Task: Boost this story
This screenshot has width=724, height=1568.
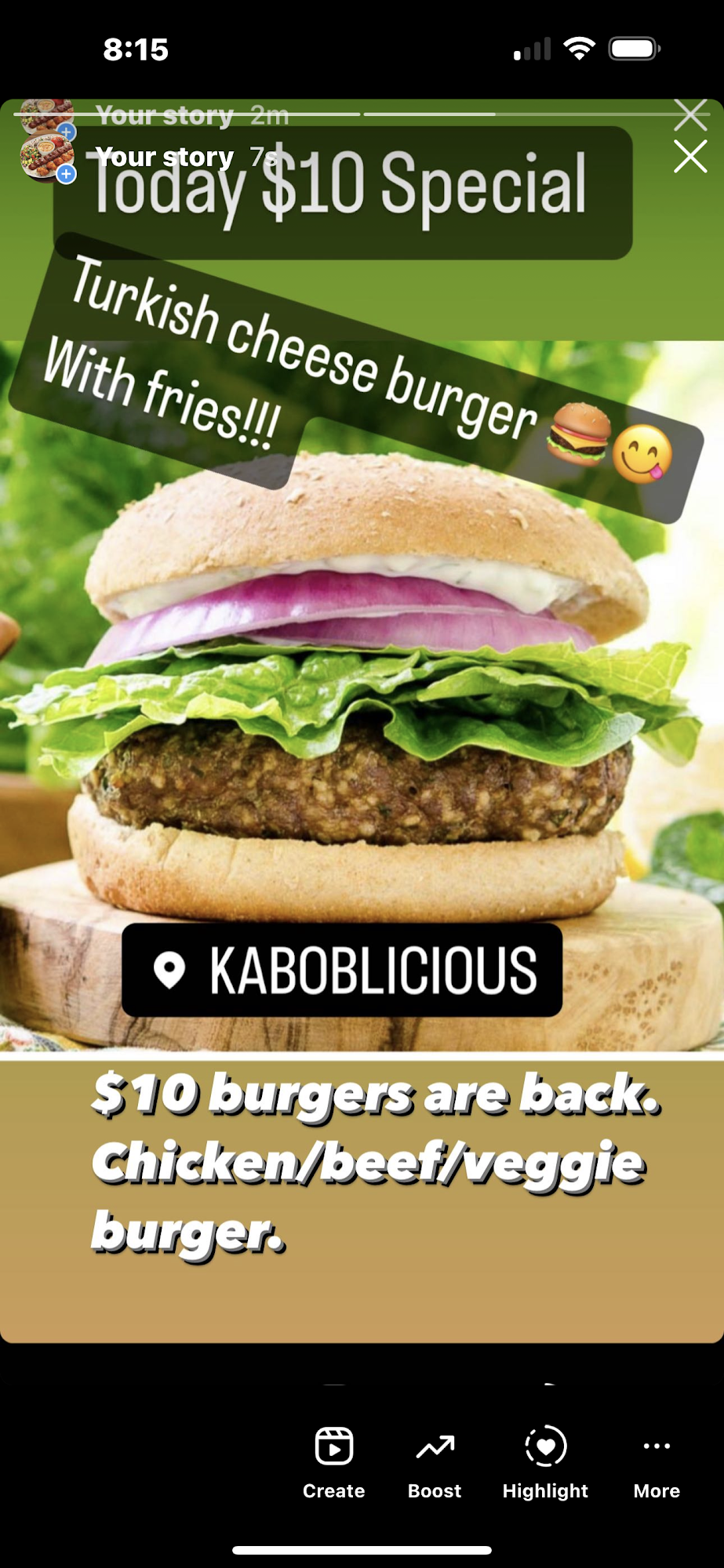Action: [435, 1461]
